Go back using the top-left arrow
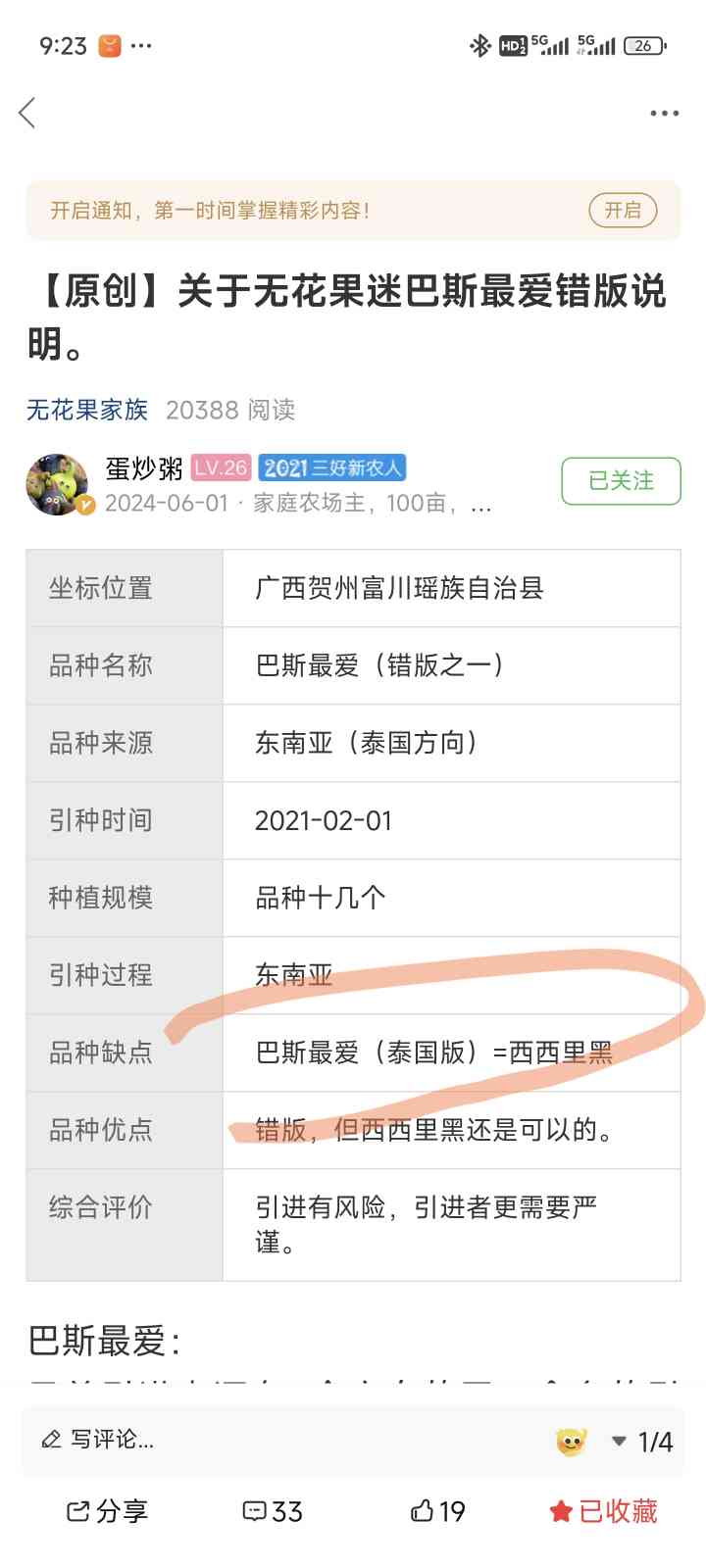This screenshot has height=1568, width=706. [27, 113]
